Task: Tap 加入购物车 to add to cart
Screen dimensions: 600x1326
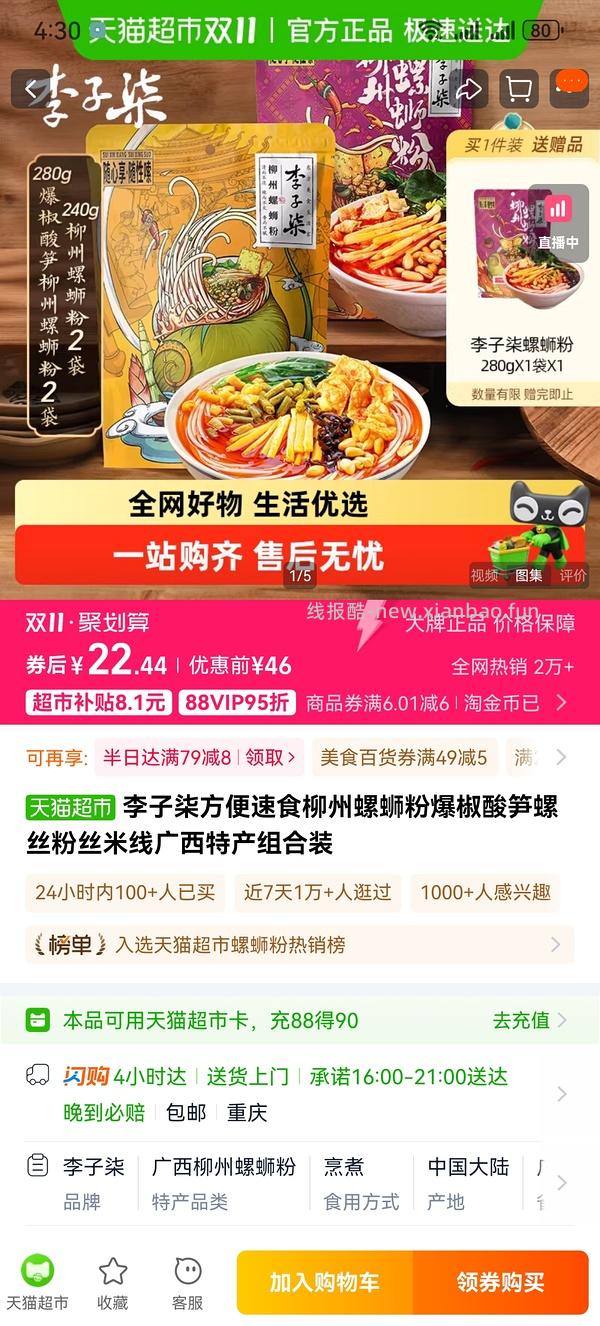Action: [x=324, y=1282]
